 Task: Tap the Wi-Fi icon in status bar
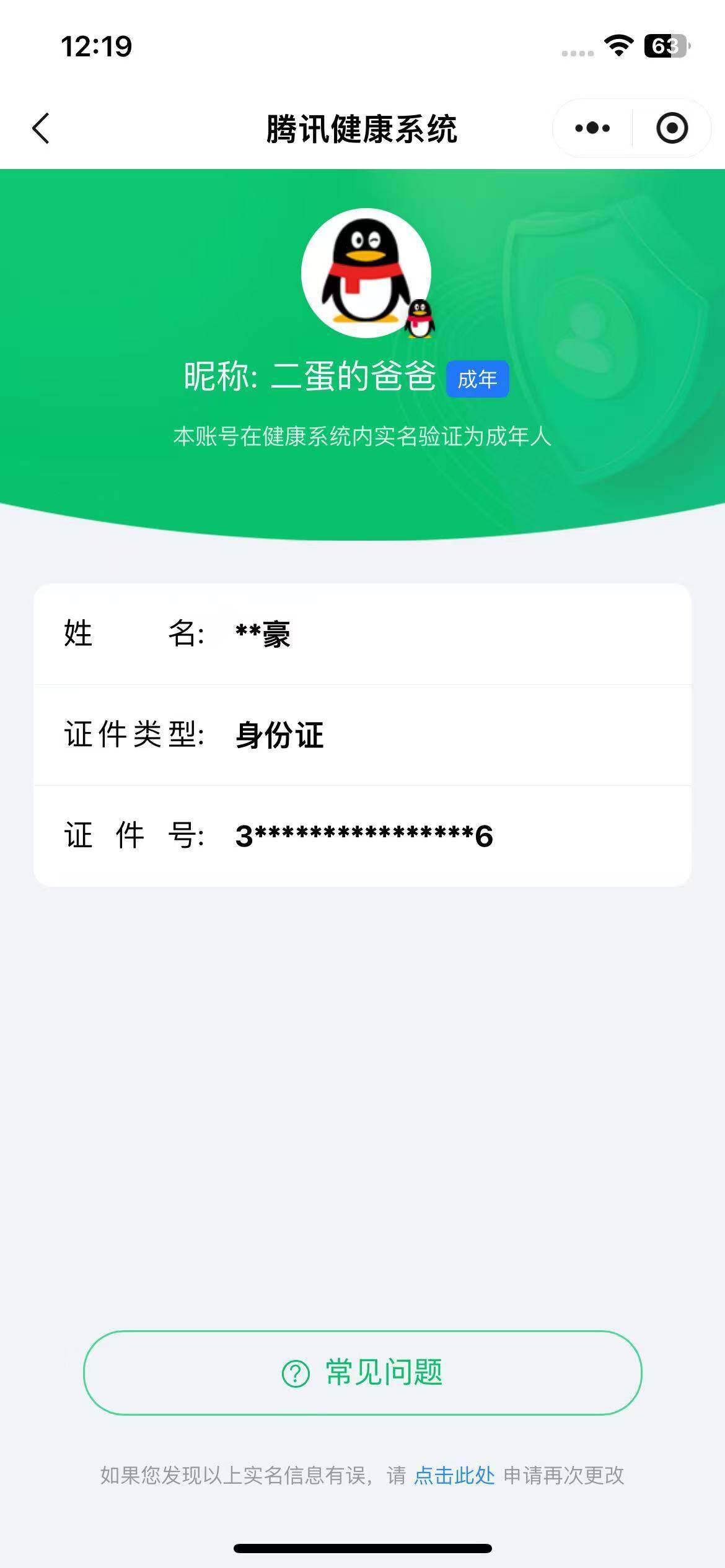[617, 45]
